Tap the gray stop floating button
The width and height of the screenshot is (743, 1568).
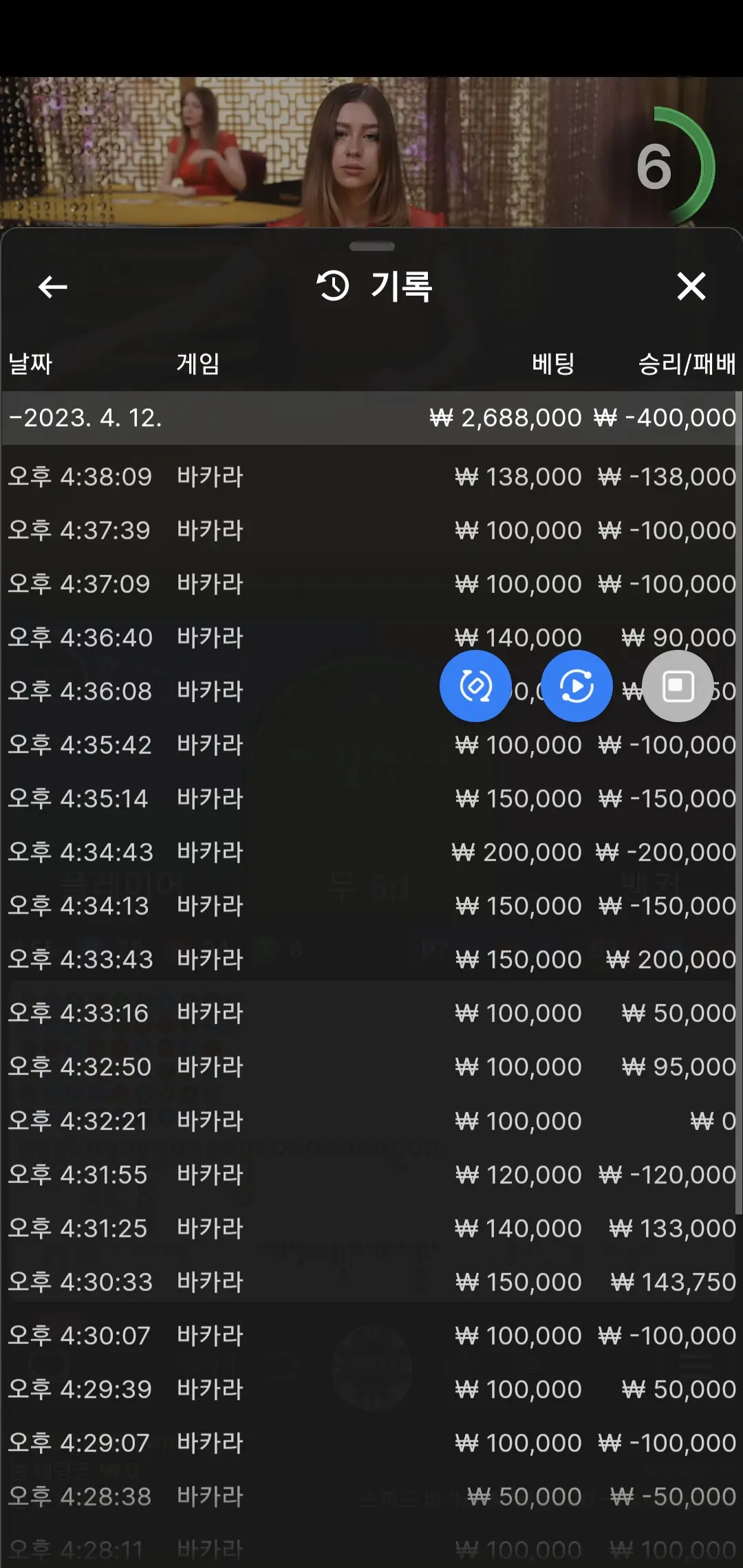[678, 686]
